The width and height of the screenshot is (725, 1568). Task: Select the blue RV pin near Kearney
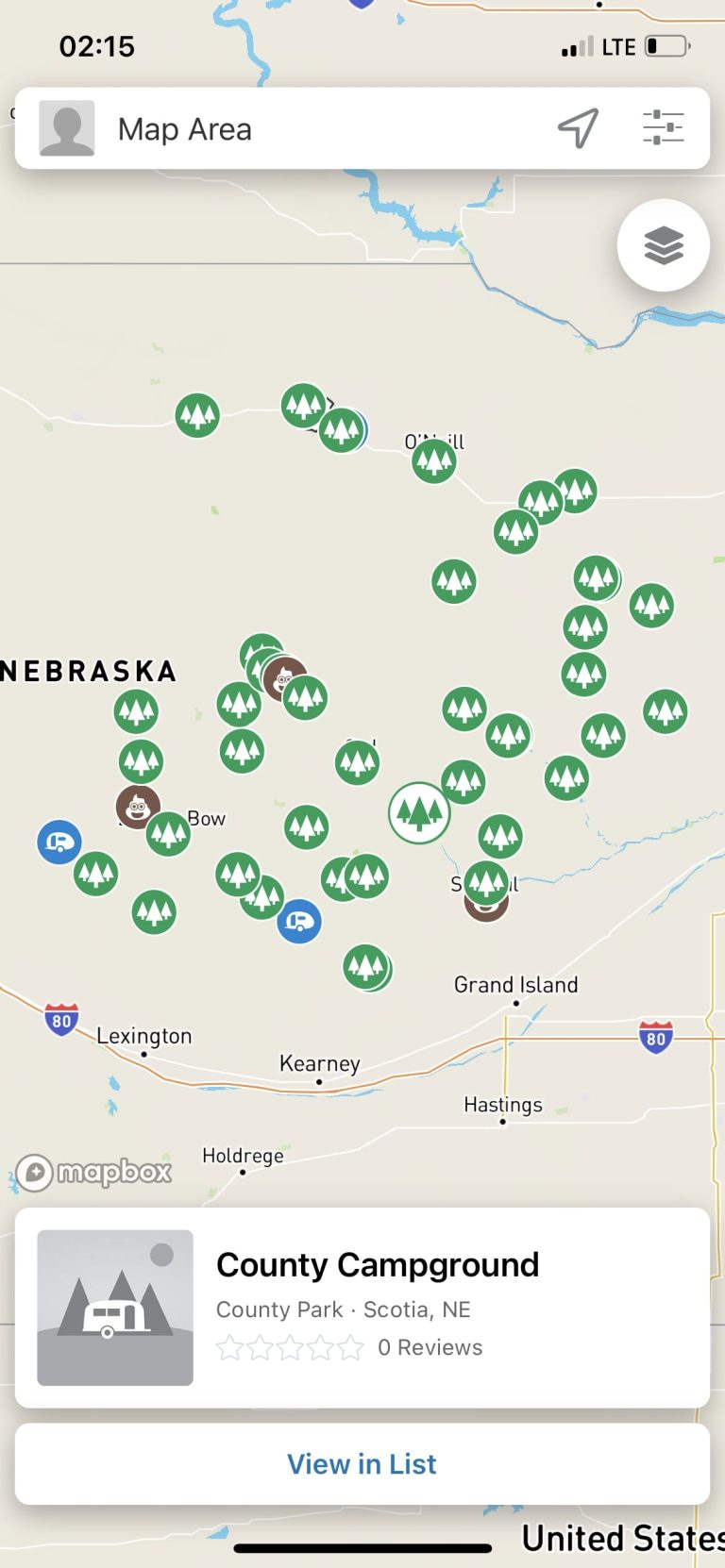coord(299,921)
